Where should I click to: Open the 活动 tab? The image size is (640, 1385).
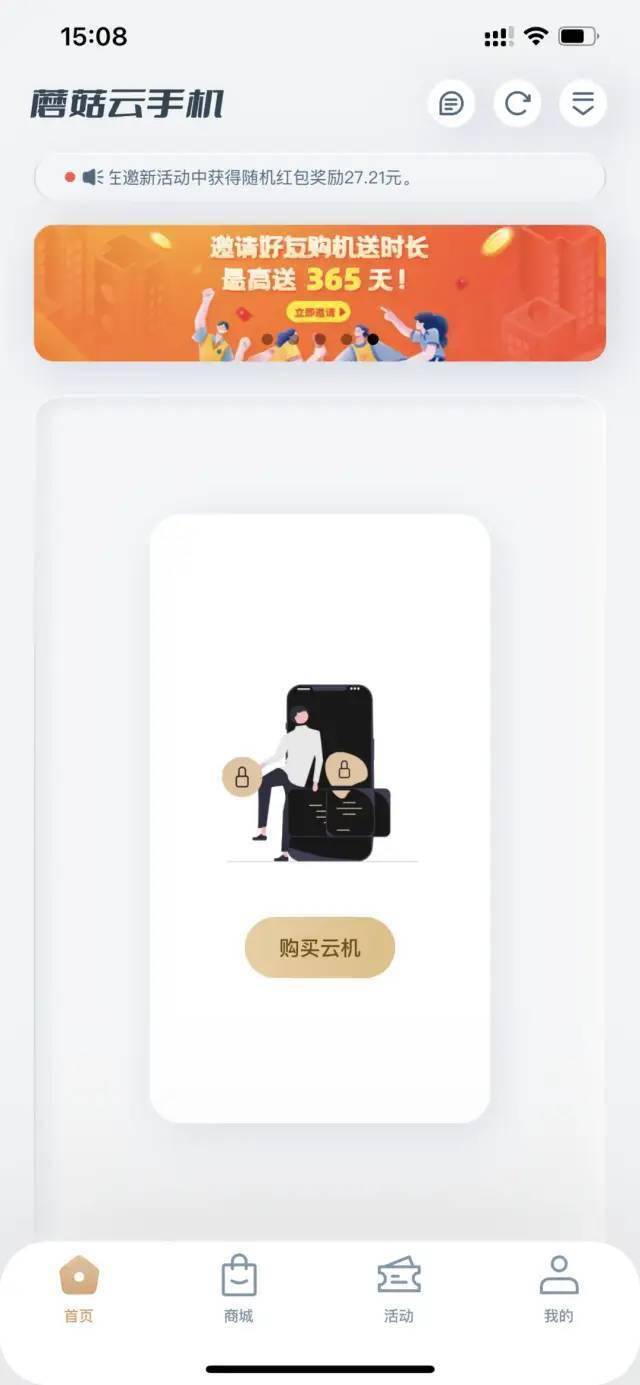click(399, 1290)
